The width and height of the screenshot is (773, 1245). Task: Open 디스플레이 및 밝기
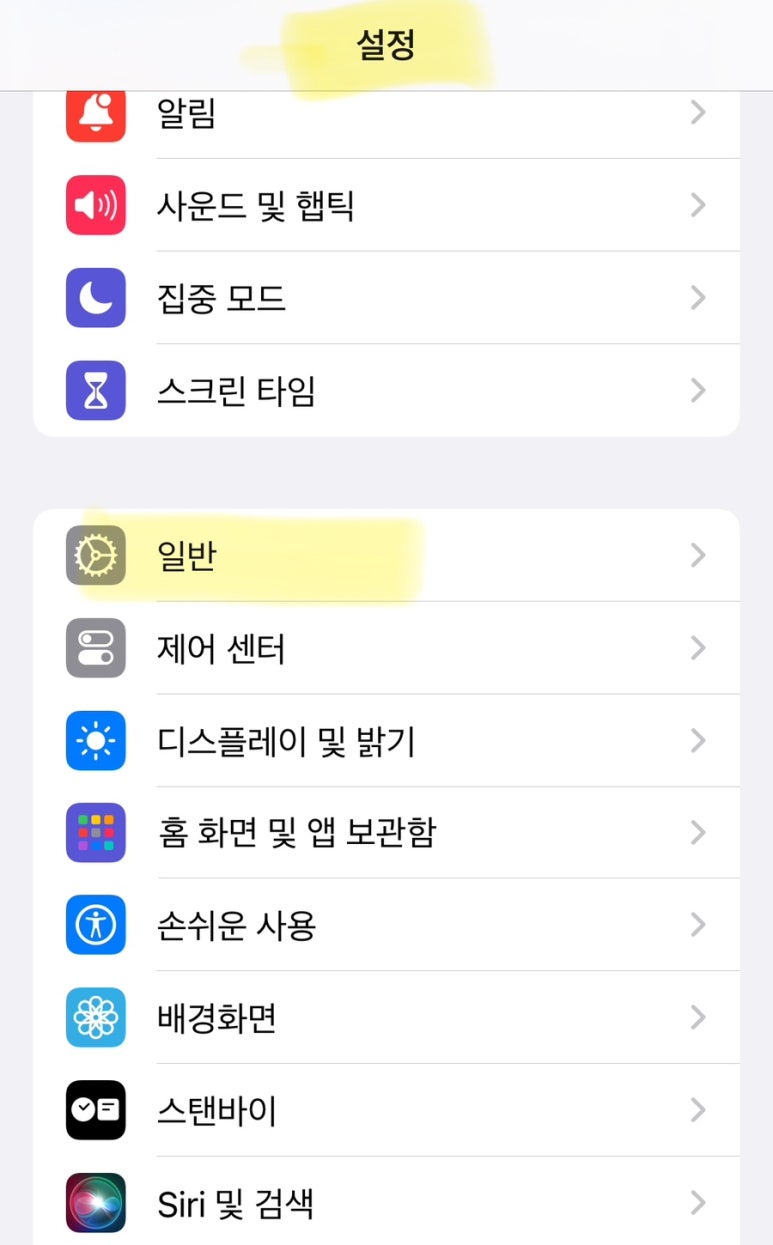coord(386,741)
